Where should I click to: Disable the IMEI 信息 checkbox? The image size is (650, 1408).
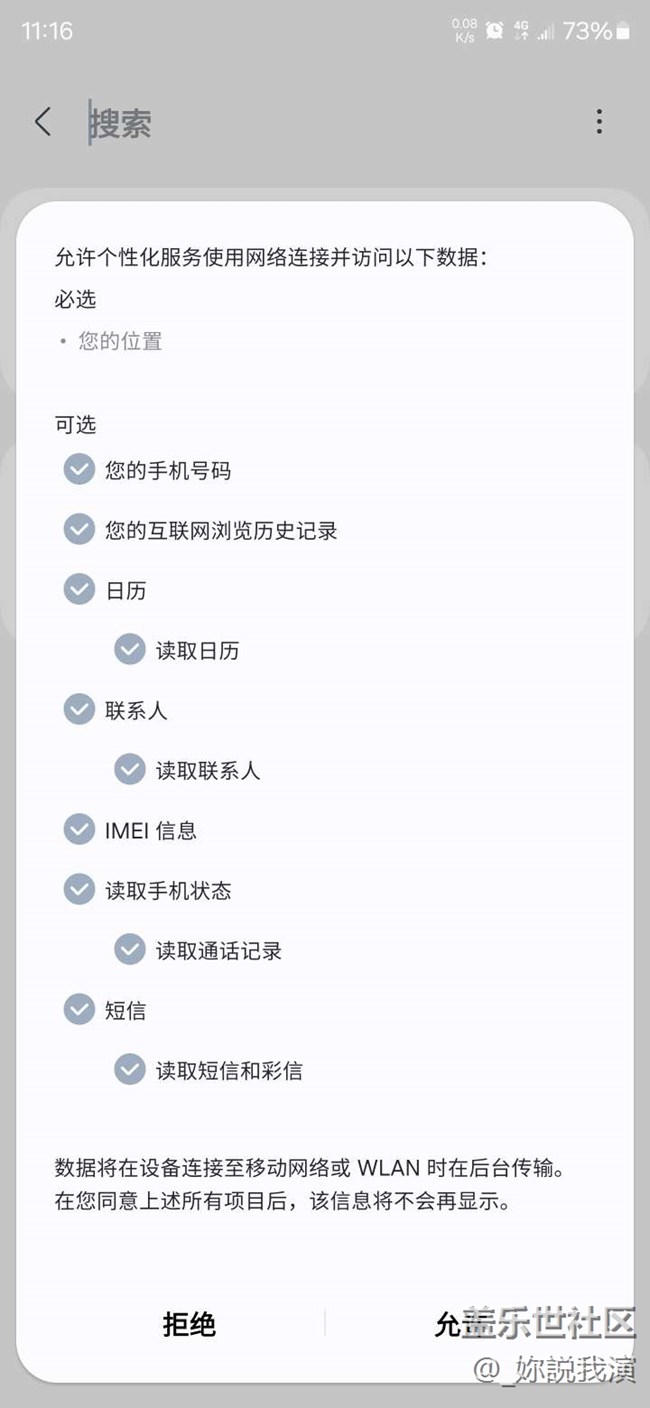tap(79, 830)
